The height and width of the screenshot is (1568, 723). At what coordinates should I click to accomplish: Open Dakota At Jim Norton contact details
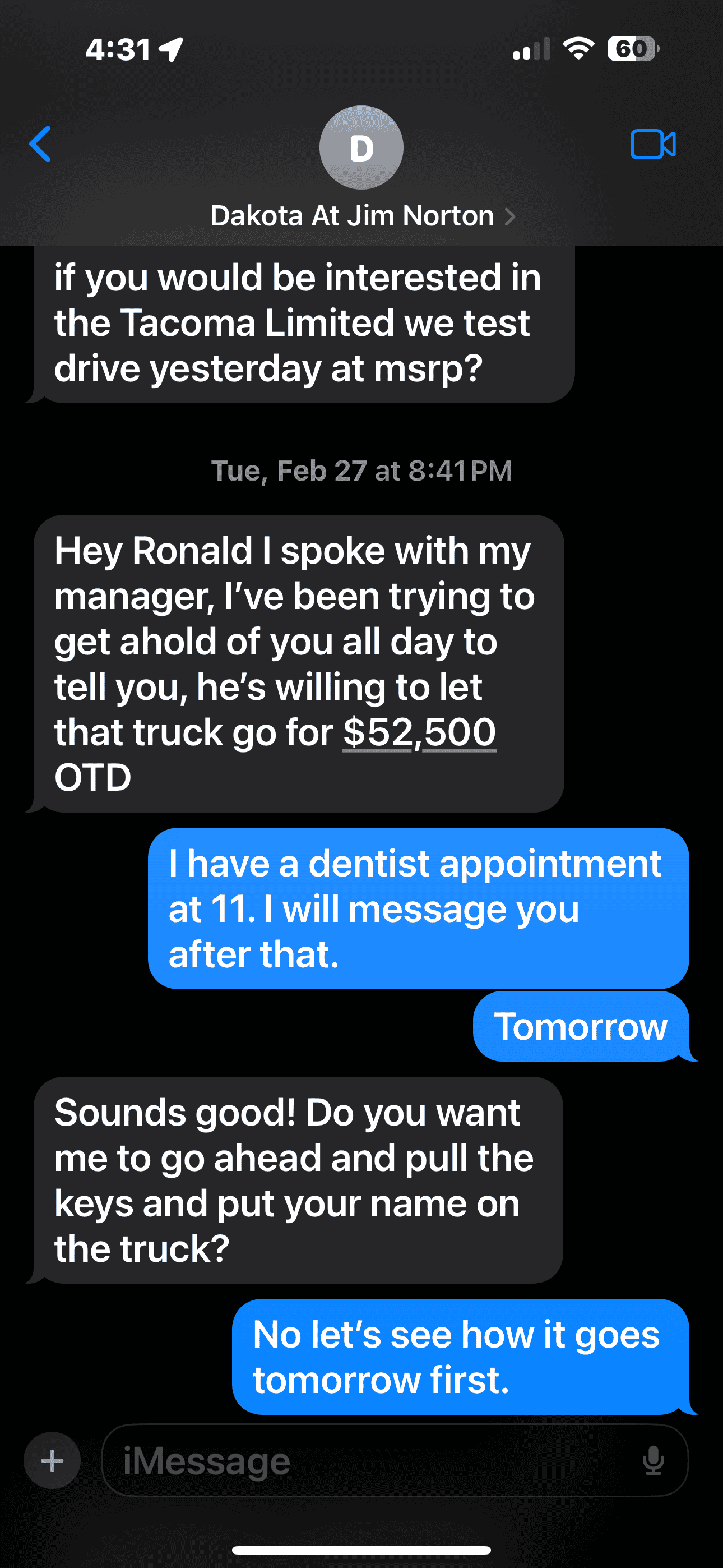tap(361, 216)
